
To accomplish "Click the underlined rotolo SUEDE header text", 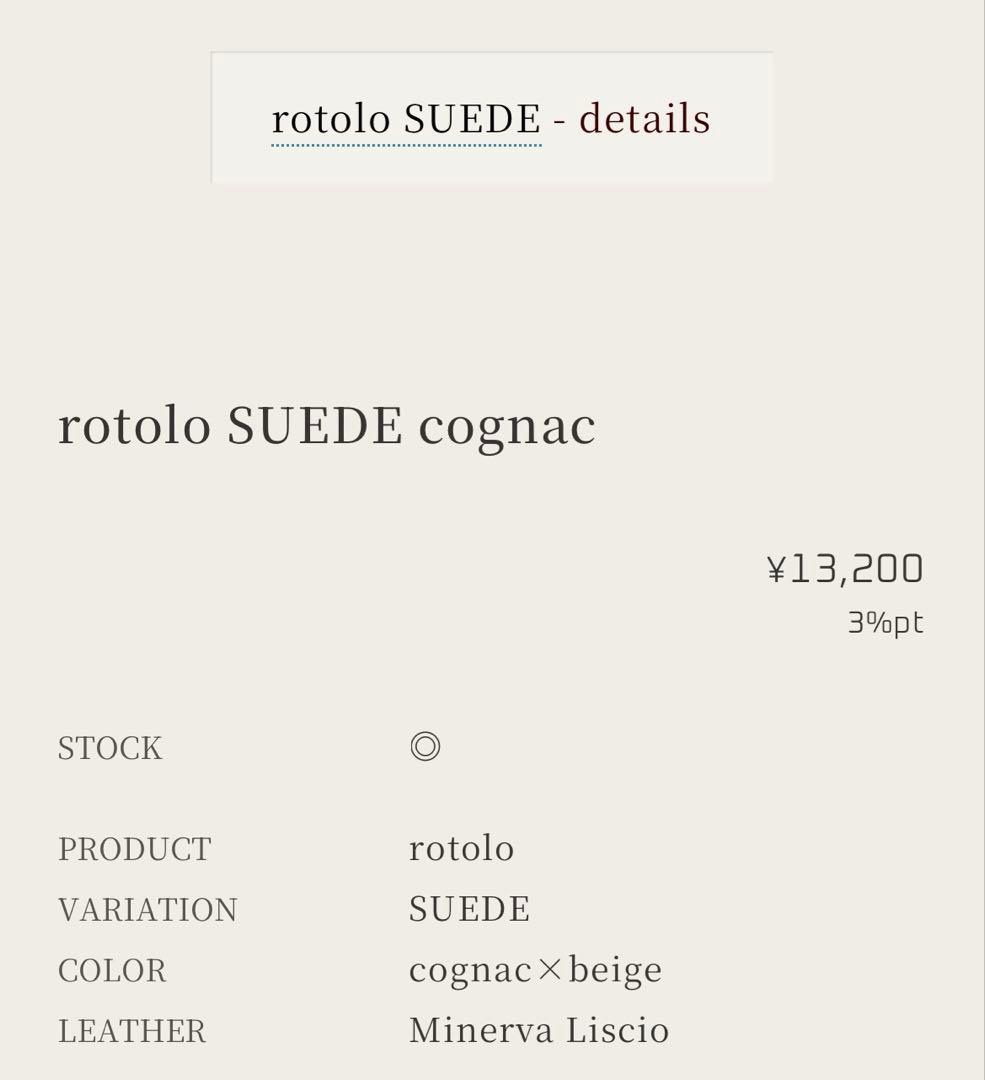I will pos(405,117).
